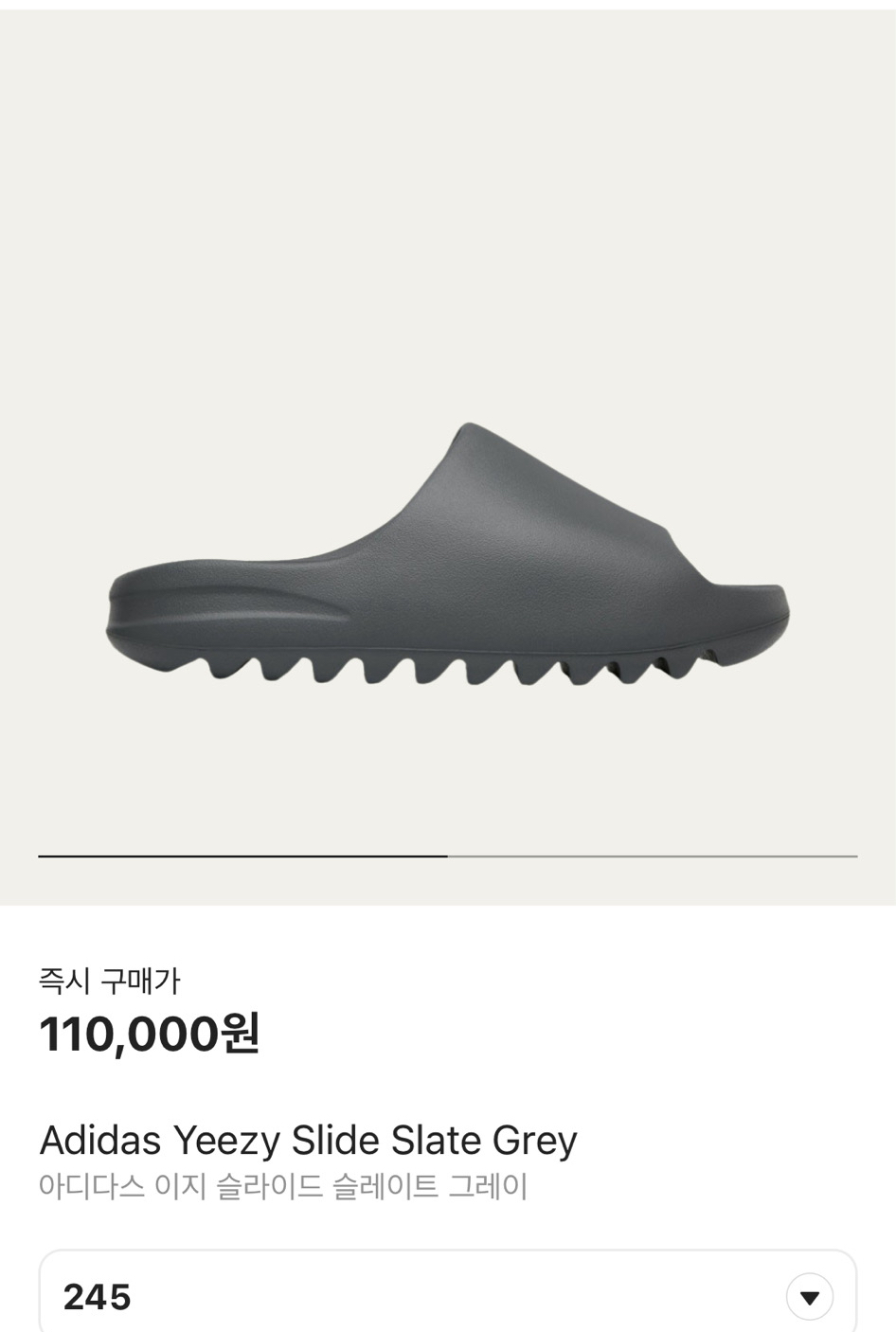Select the 110,000원 instant purchase price
896x1332 pixels.
(x=149, y=1037)
